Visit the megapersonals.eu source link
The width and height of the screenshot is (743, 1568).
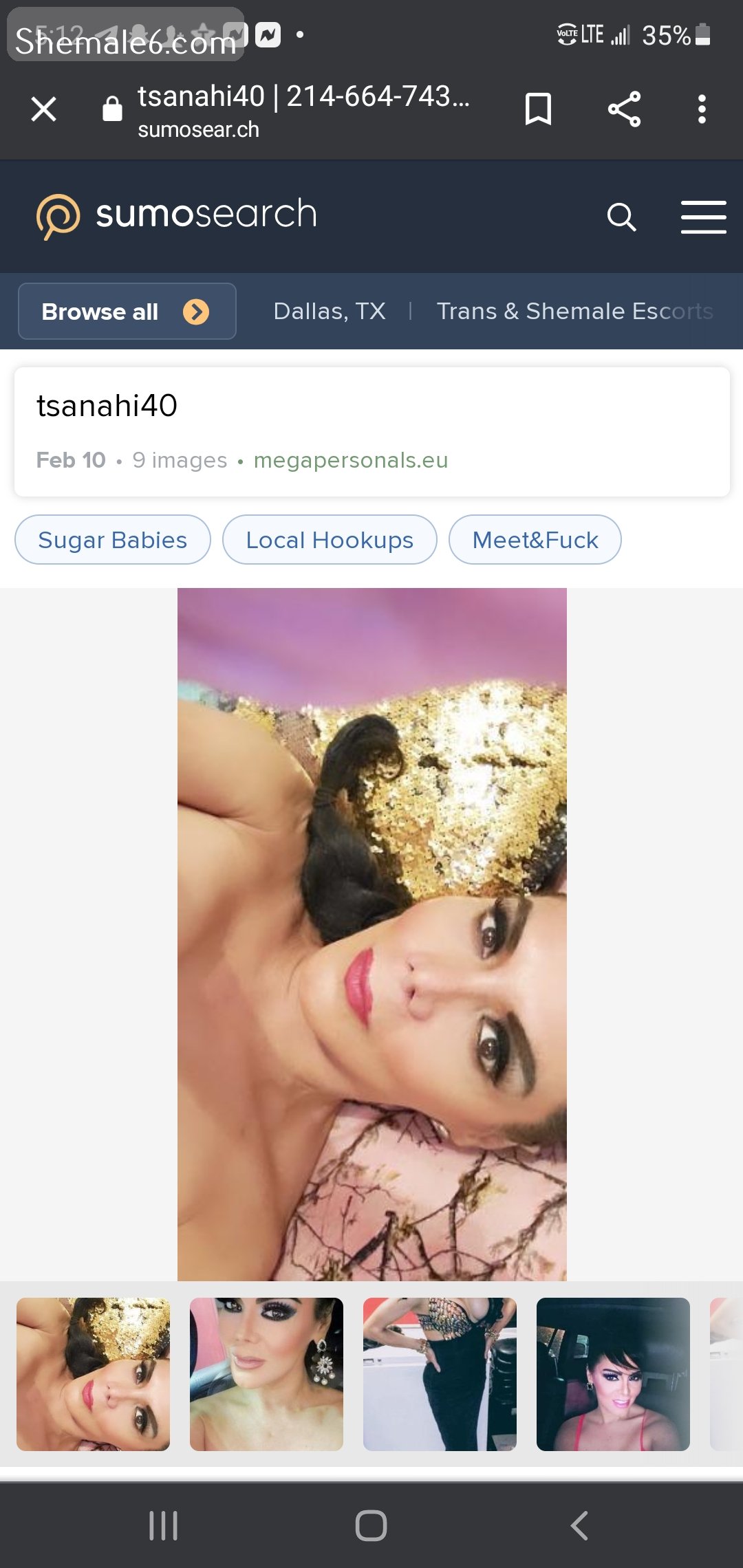click(351, 460)
